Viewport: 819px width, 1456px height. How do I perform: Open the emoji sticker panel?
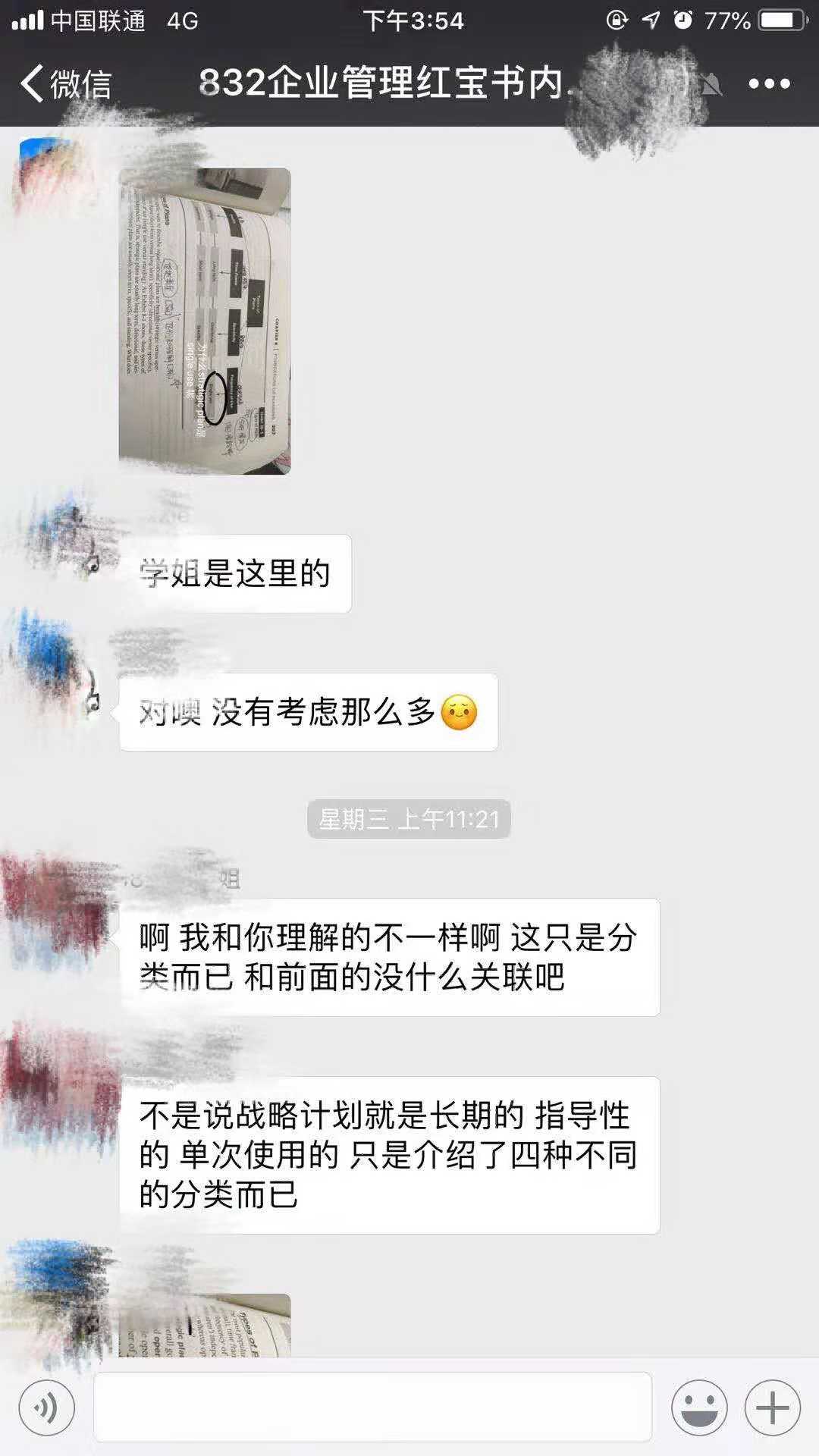point(698,1408)
